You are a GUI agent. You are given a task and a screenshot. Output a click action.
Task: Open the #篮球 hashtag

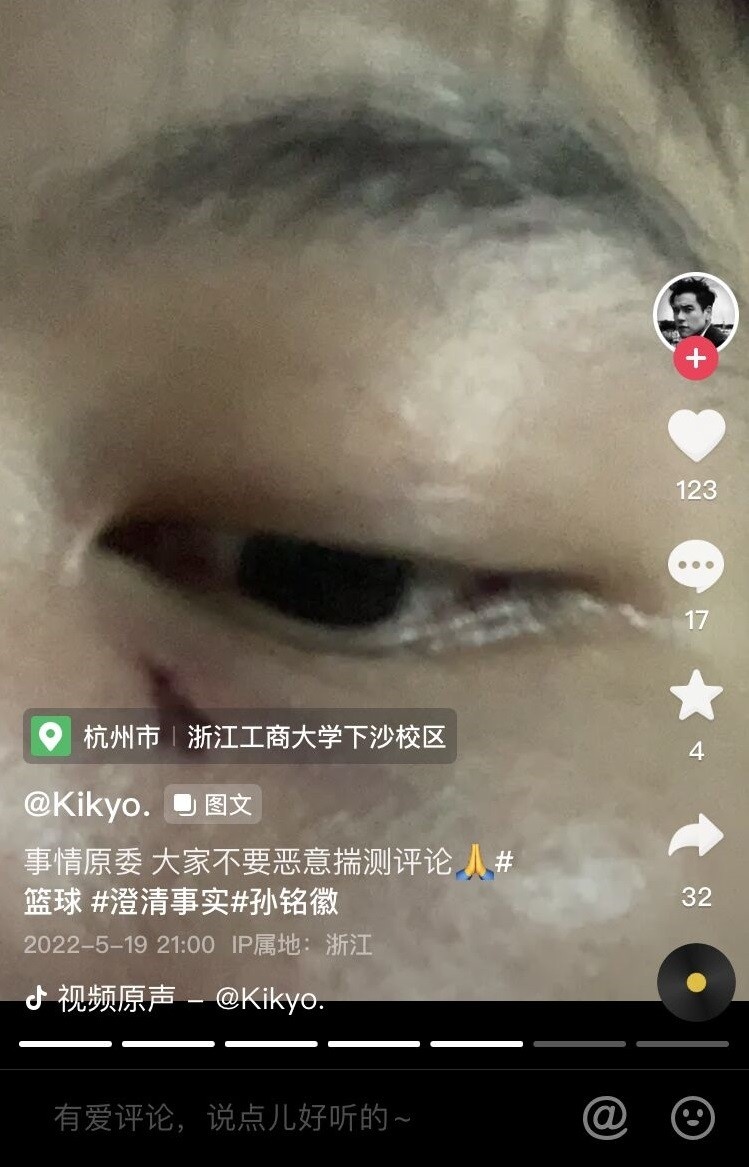52,902
